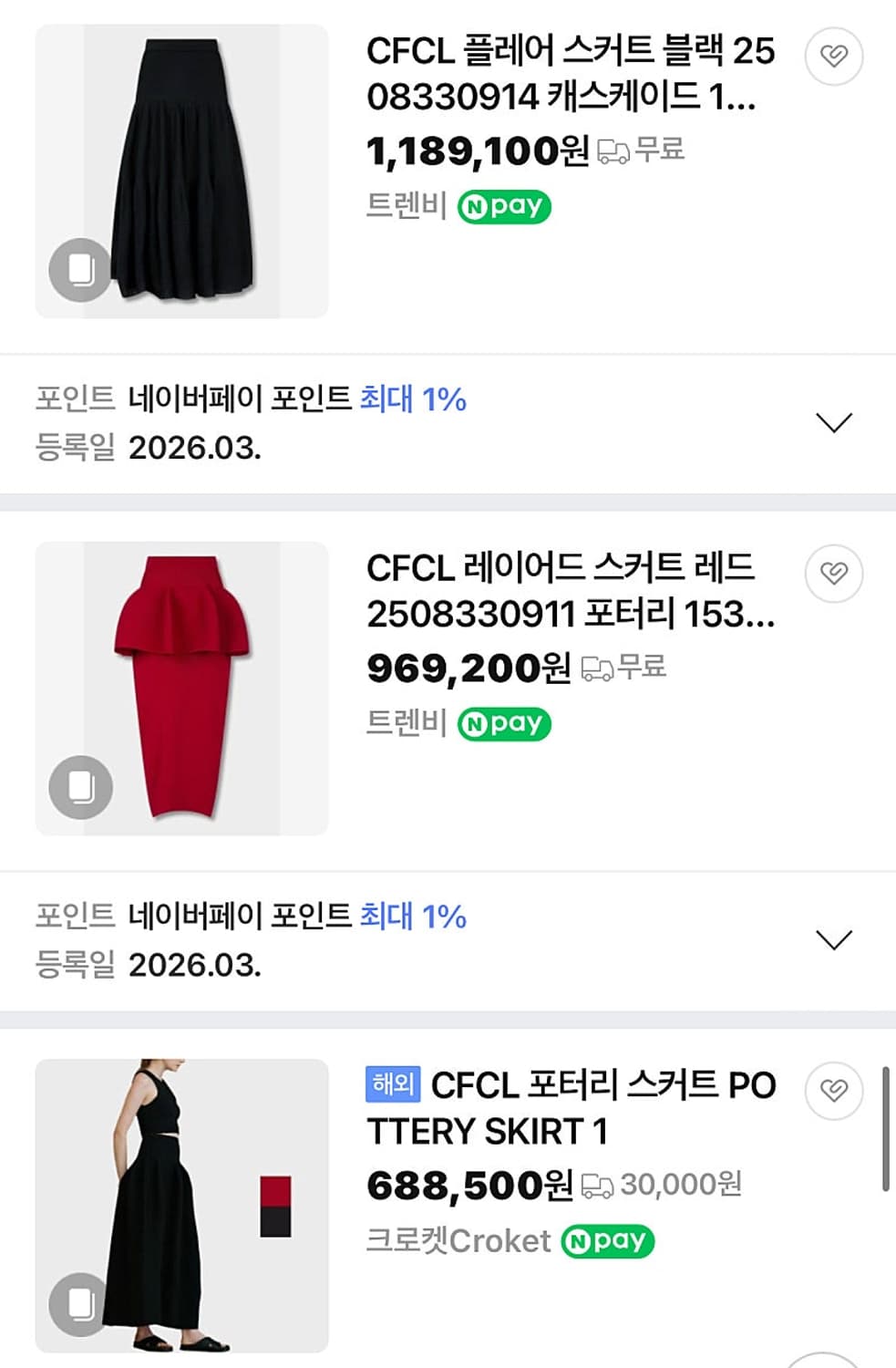896x1368 pixels.
Task: Open the CFCL 포터리 스커트 product title
Action: [x=583, y=1109]
